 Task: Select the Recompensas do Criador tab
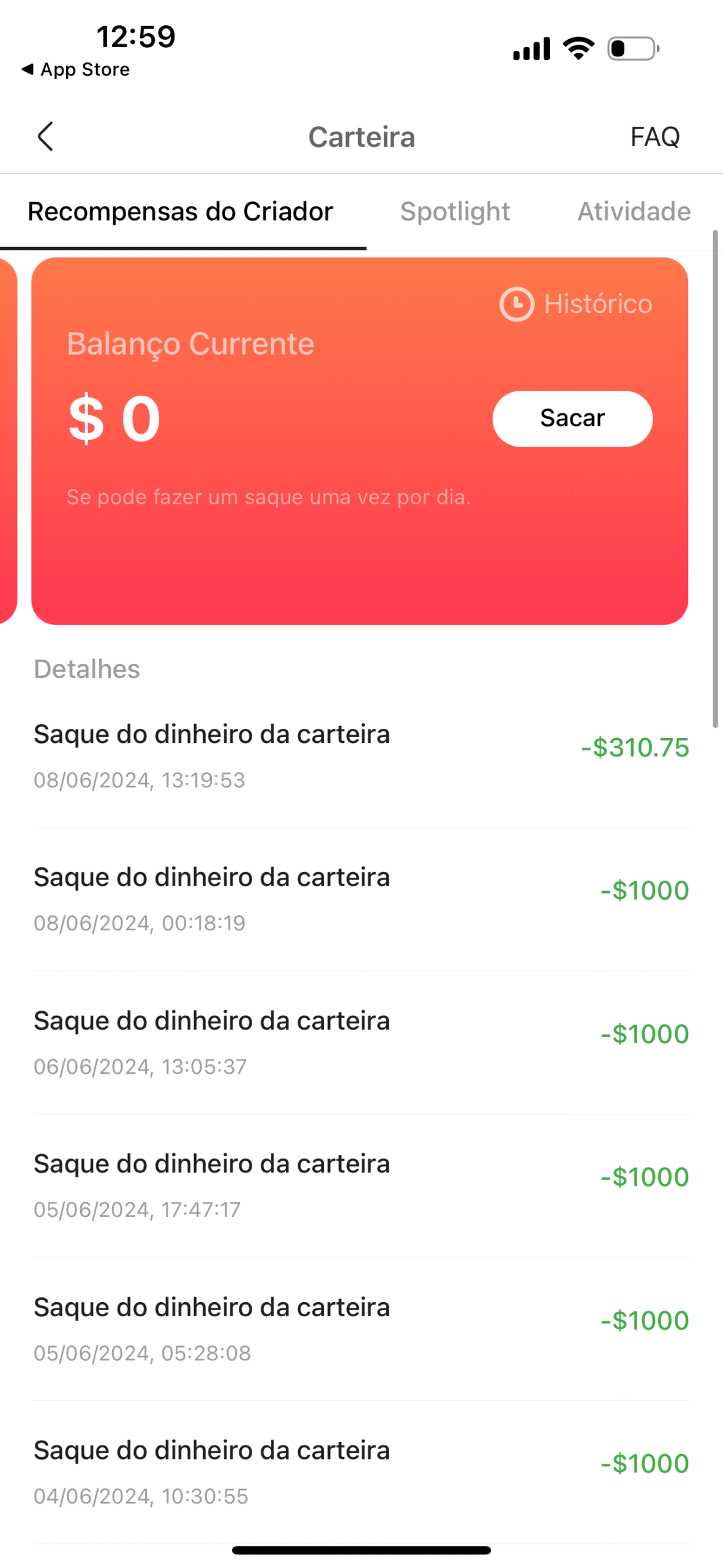coord(180,211)
